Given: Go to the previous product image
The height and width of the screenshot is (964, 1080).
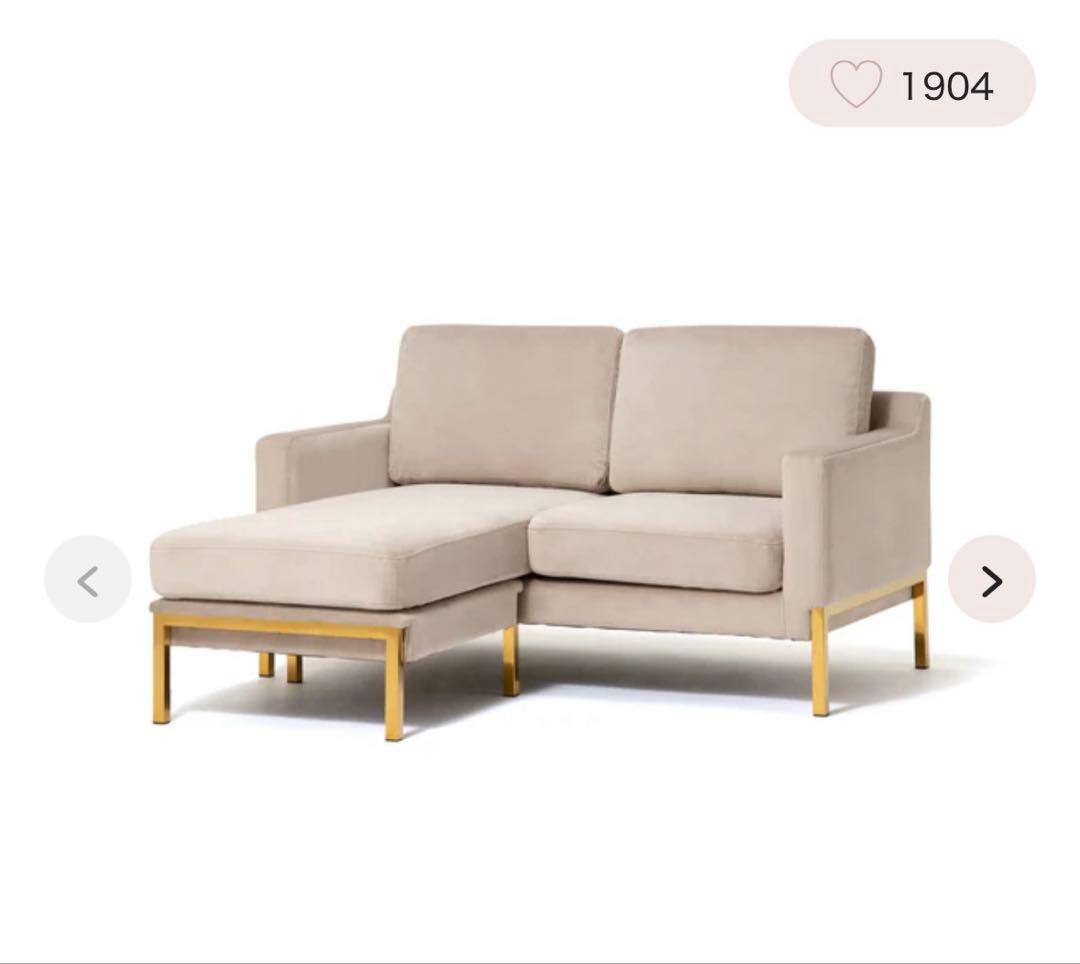Looking at the screenshot, I should pyautogui.click(x=88, y=580).
